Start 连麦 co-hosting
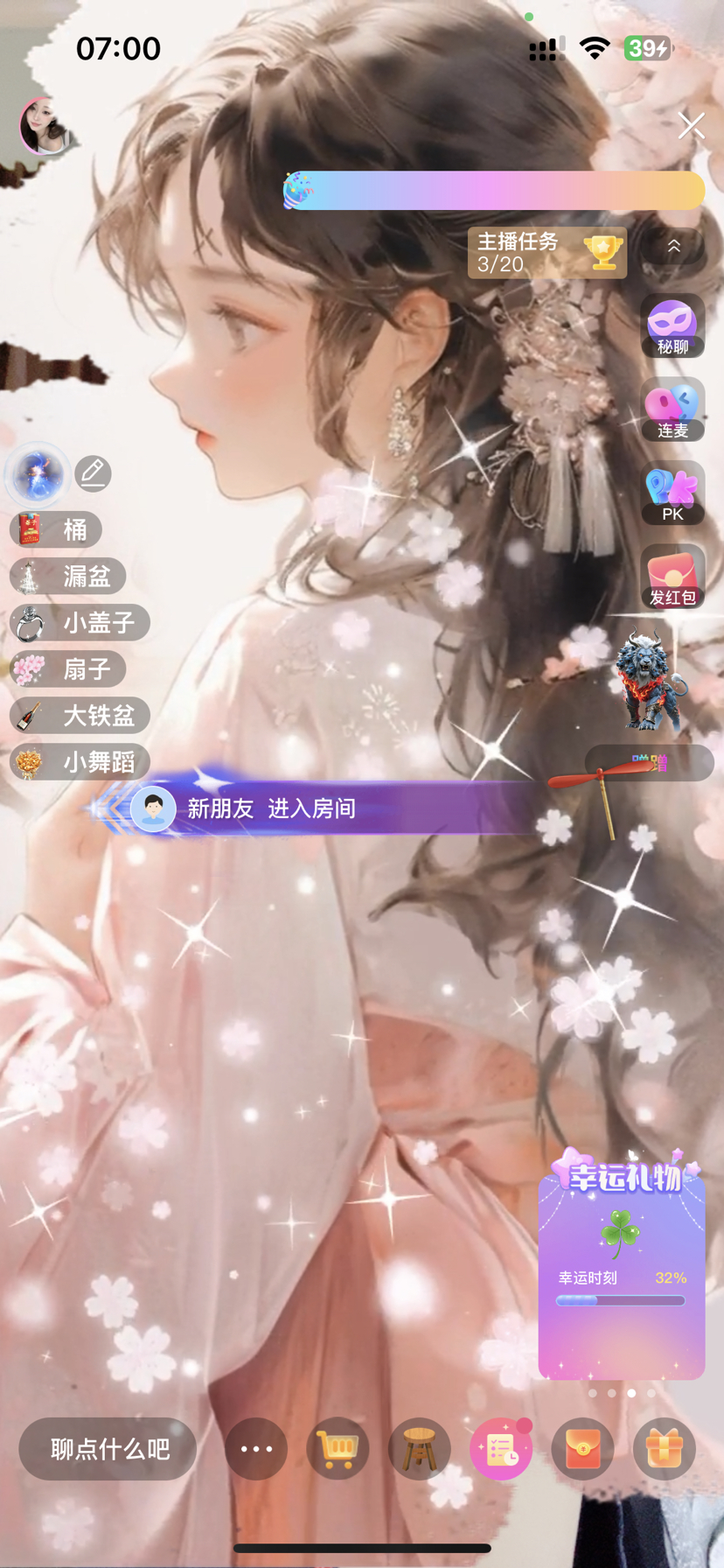The width and height of the screenshot is (724, 1568). pos(672,409)
